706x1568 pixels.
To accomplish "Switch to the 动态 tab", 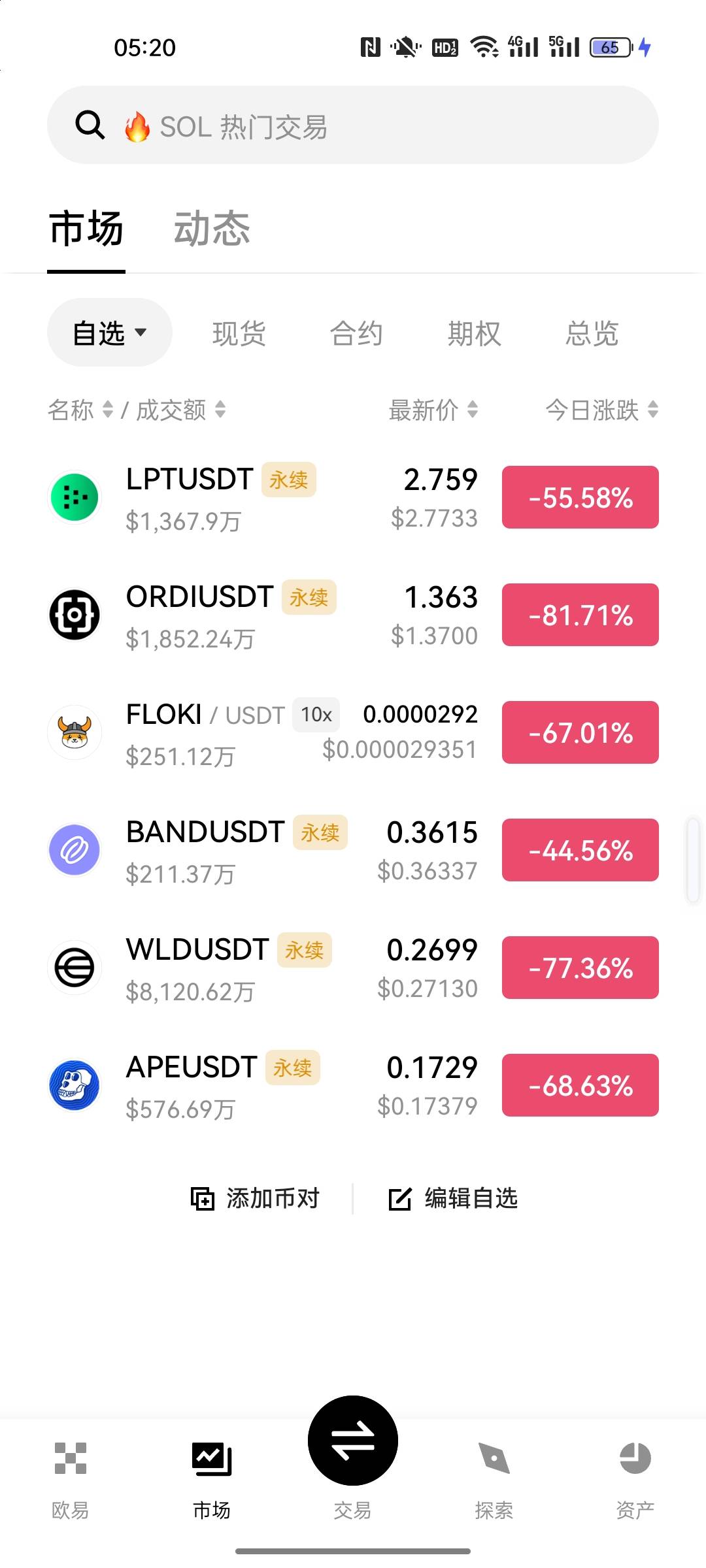I will [x=212, y=229].
